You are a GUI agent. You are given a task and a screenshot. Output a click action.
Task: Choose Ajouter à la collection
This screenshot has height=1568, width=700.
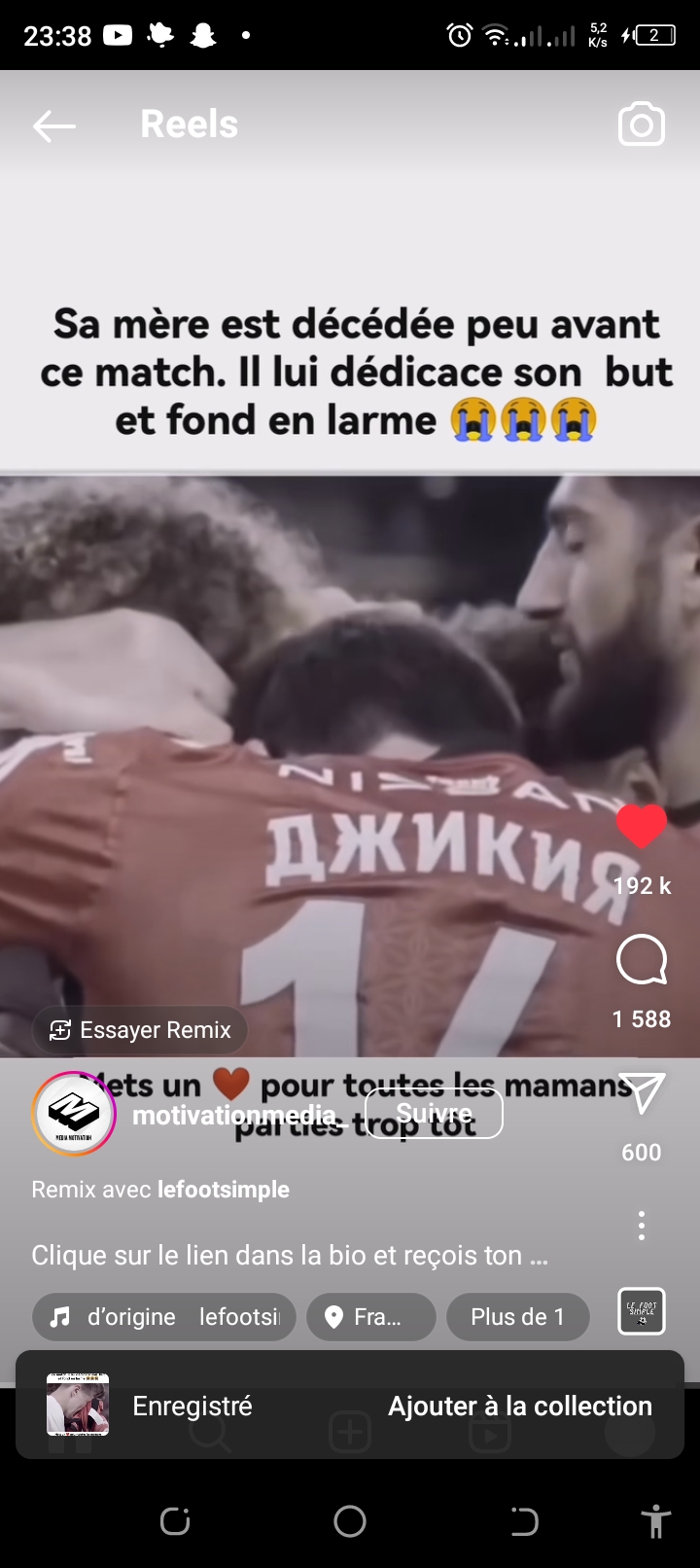point(519,1406)
